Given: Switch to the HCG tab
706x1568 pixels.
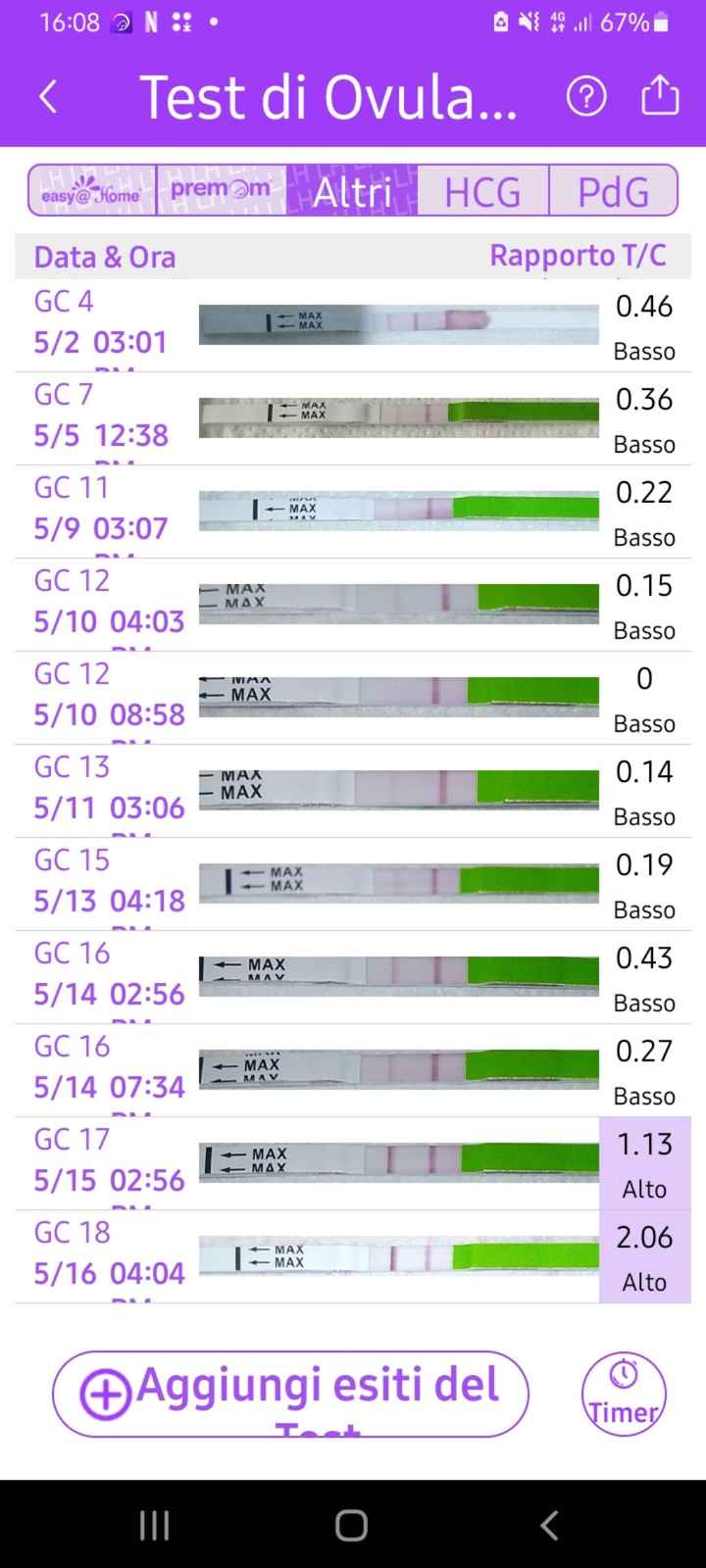Looking at the screenshot, I should [482, 190].
